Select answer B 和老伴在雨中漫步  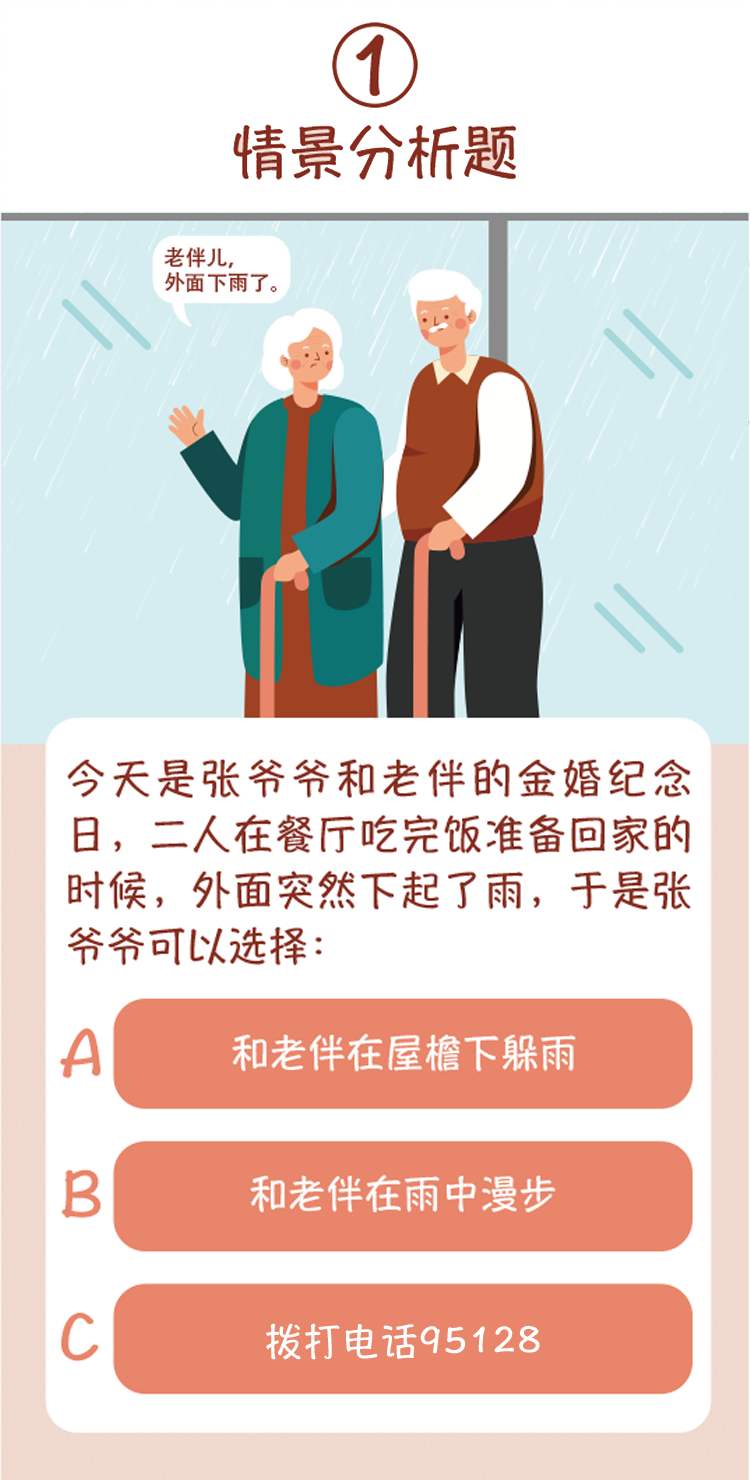coord(403,1196)
